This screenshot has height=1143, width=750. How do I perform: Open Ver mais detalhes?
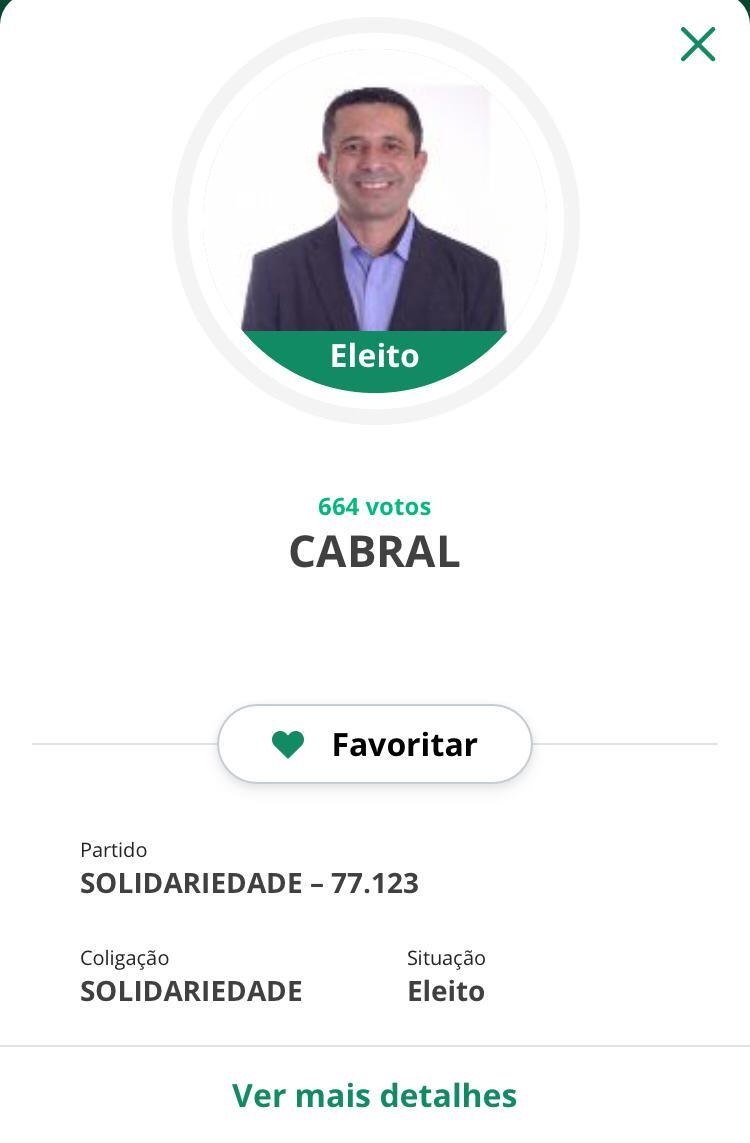click(375, 1095)
